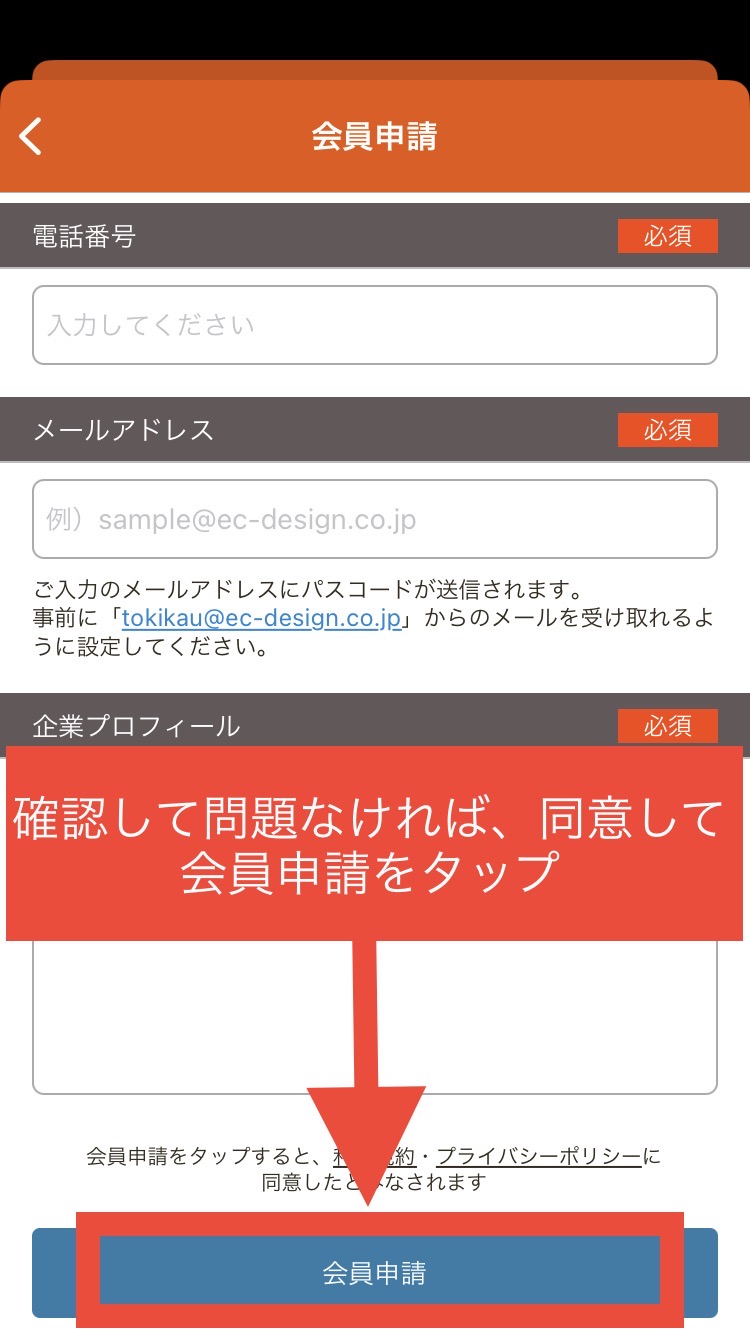The image size is (750, 1334).
Task: Focus the 電話番号 input field
Action: pos(375,325)
